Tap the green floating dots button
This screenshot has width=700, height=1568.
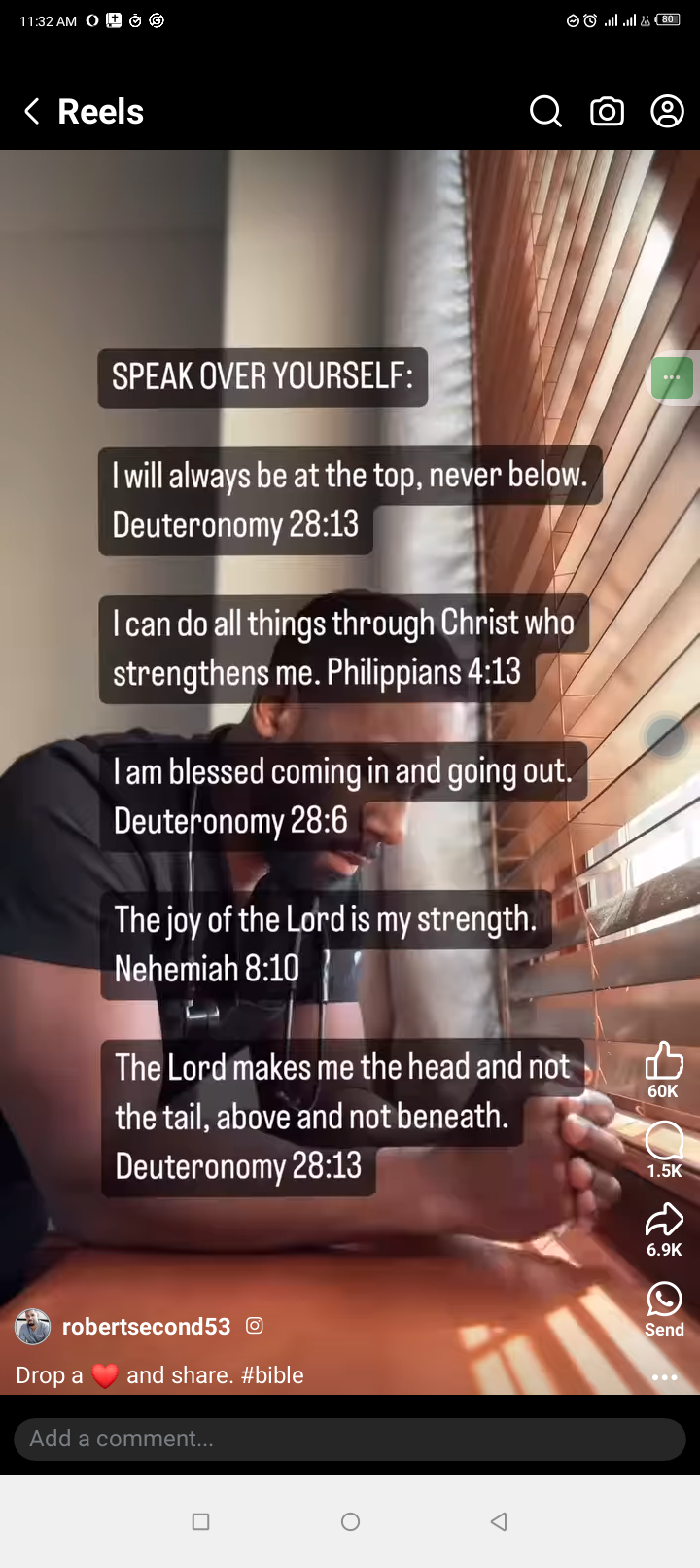[672, 377]
